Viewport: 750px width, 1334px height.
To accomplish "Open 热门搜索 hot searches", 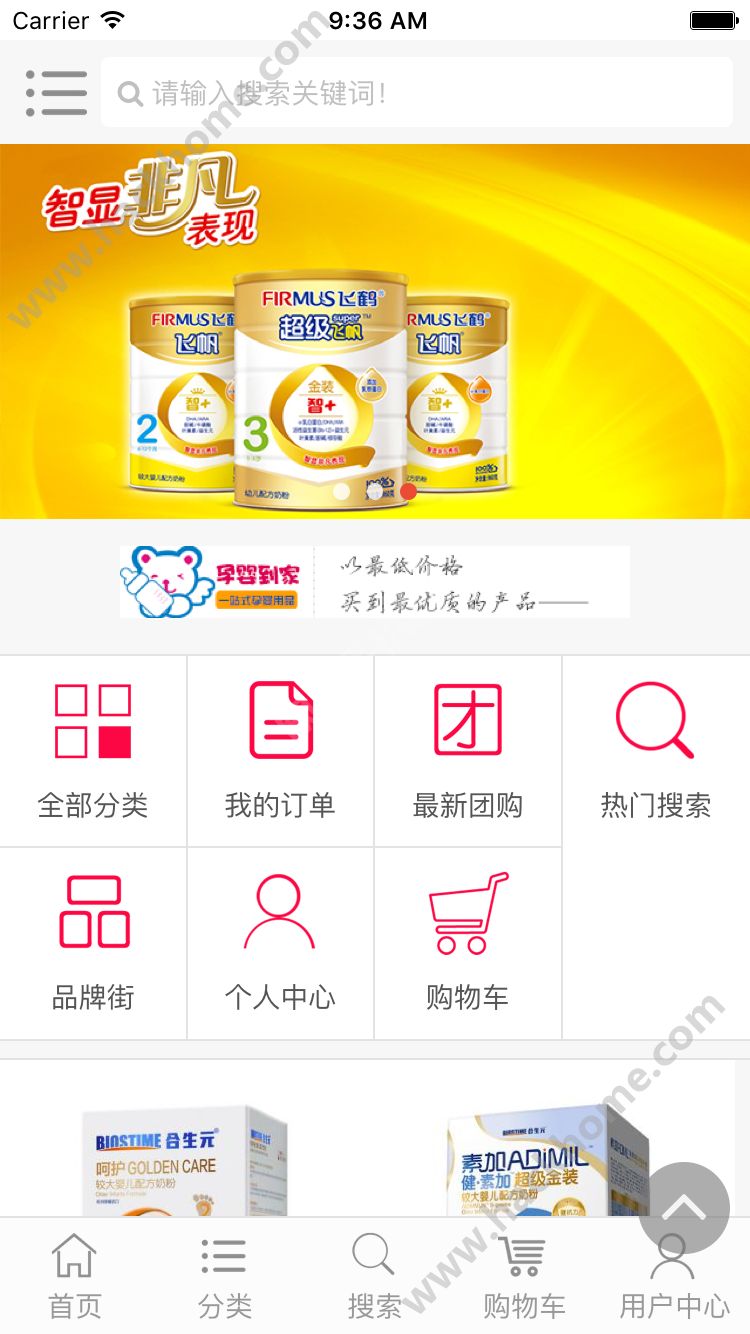I will tap(655, 750).
